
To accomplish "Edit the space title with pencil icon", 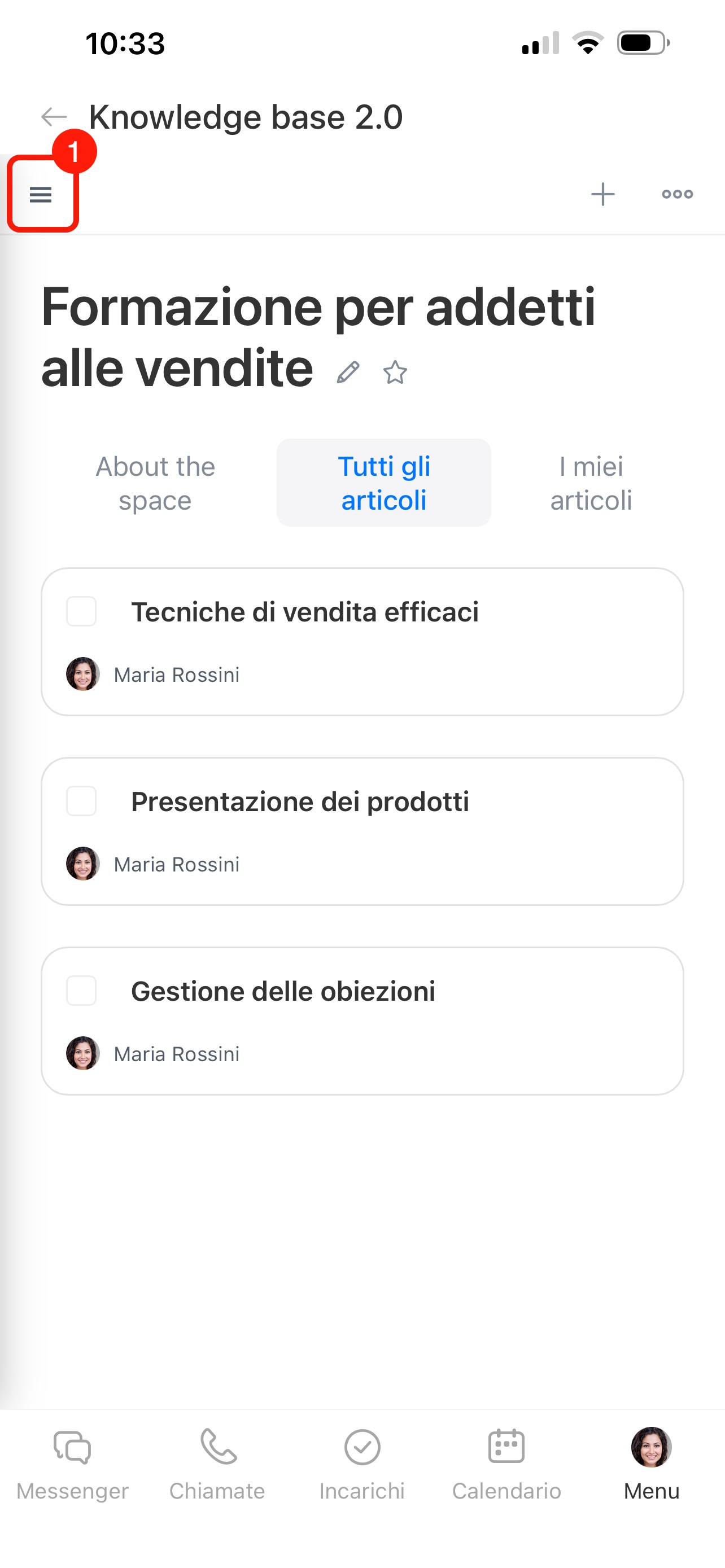I will point(348,372).
